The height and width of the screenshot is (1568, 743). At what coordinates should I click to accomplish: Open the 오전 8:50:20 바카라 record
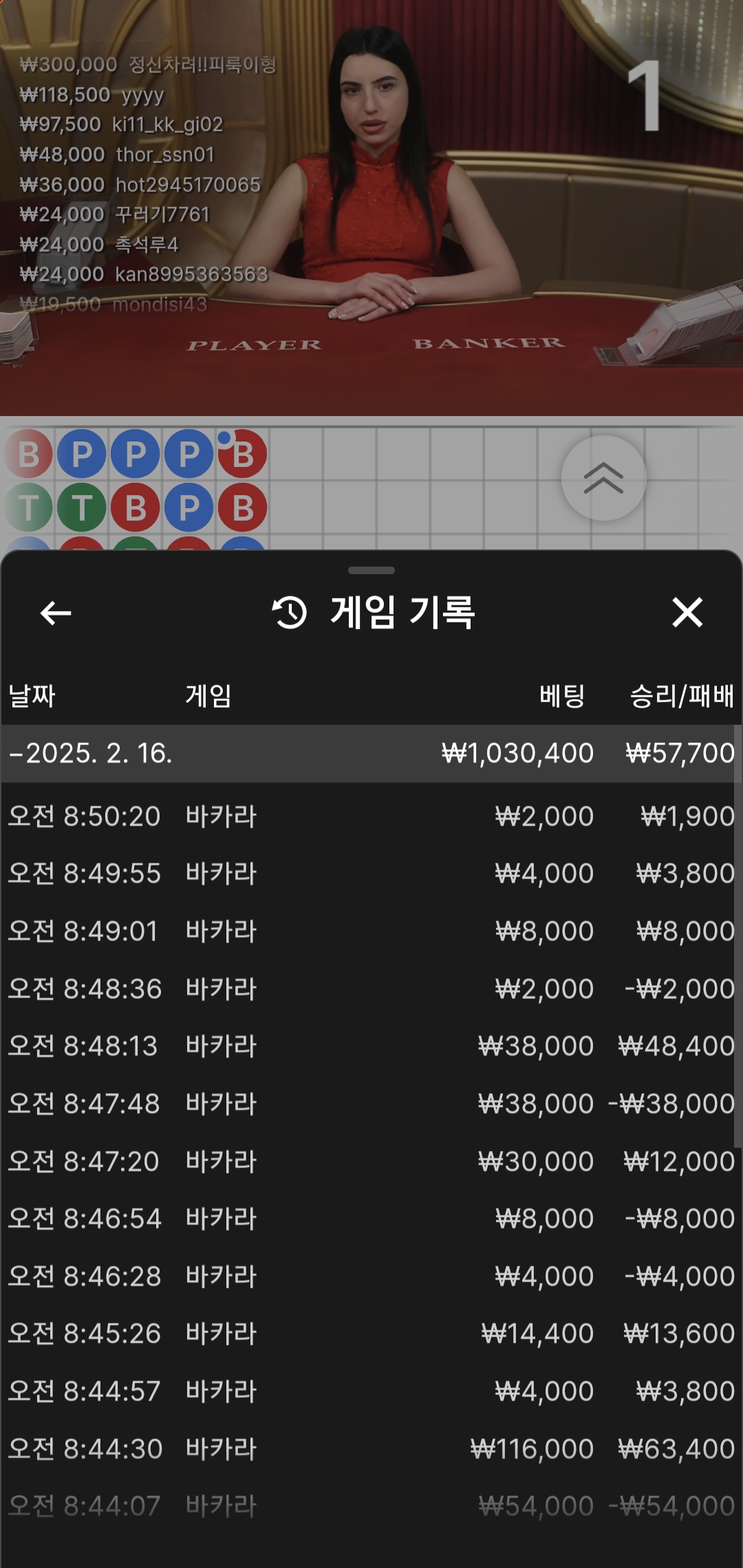pyautogui.click(x=371, y=816)
